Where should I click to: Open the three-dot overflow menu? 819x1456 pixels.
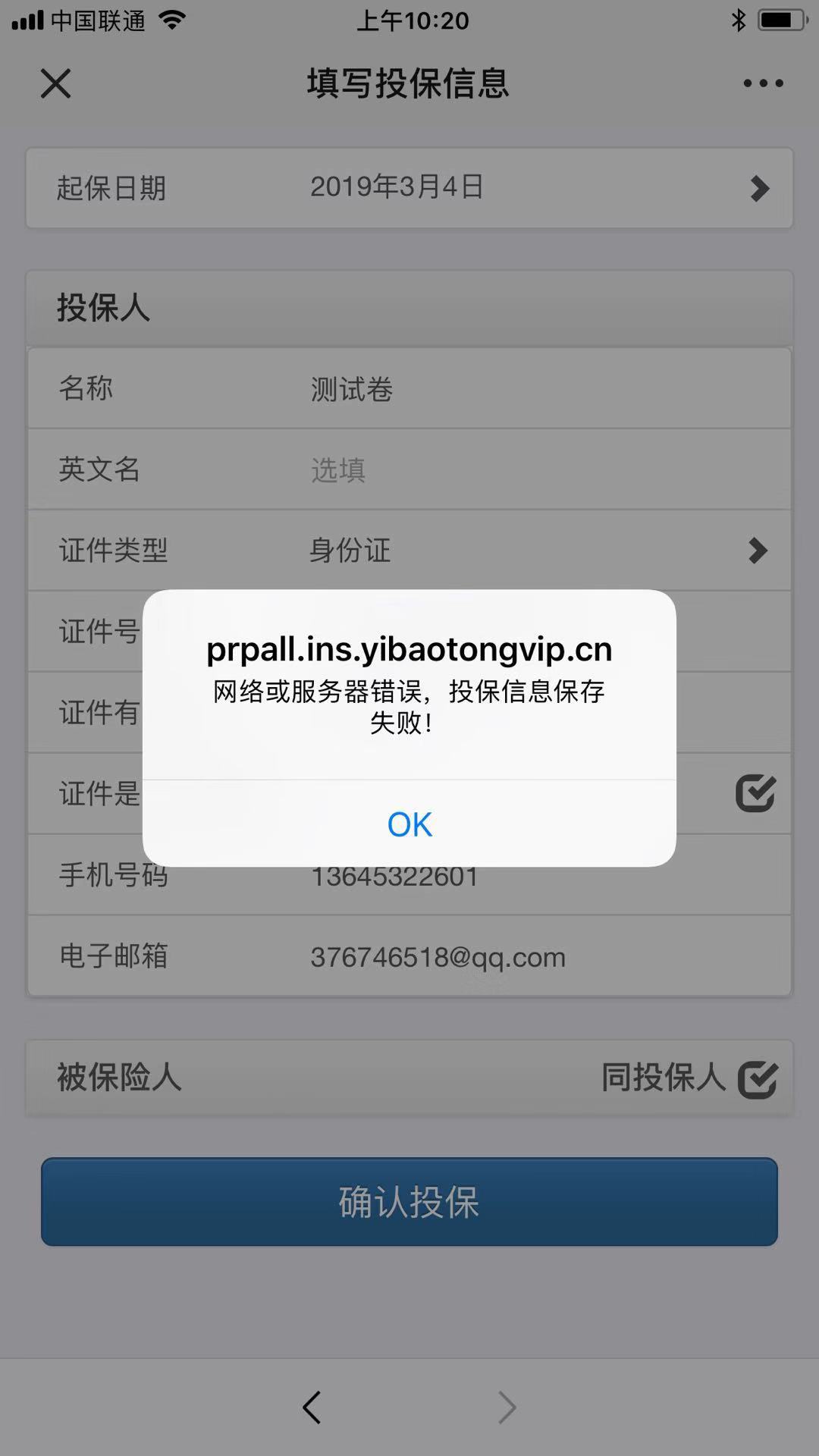coord(763,83)
